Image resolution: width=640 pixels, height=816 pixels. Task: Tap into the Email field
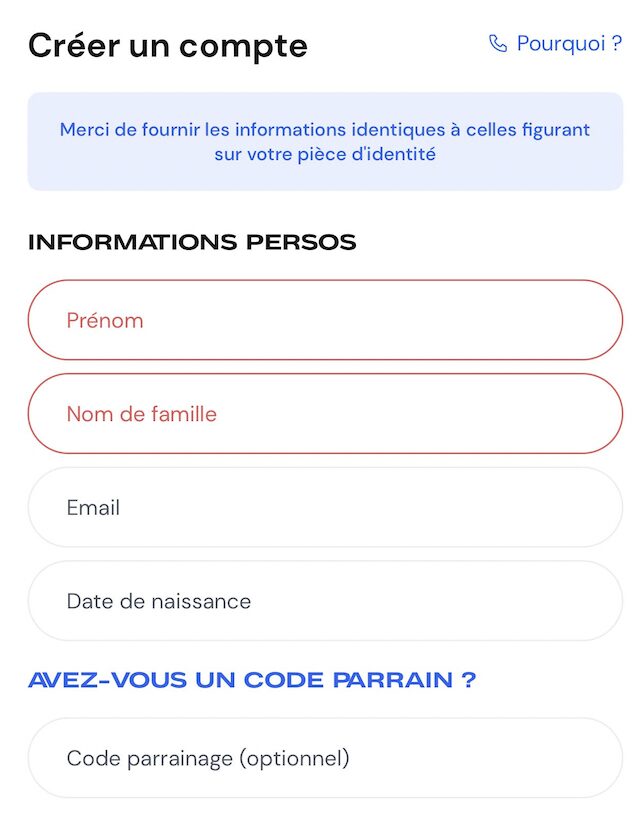(x=325, y=508)
